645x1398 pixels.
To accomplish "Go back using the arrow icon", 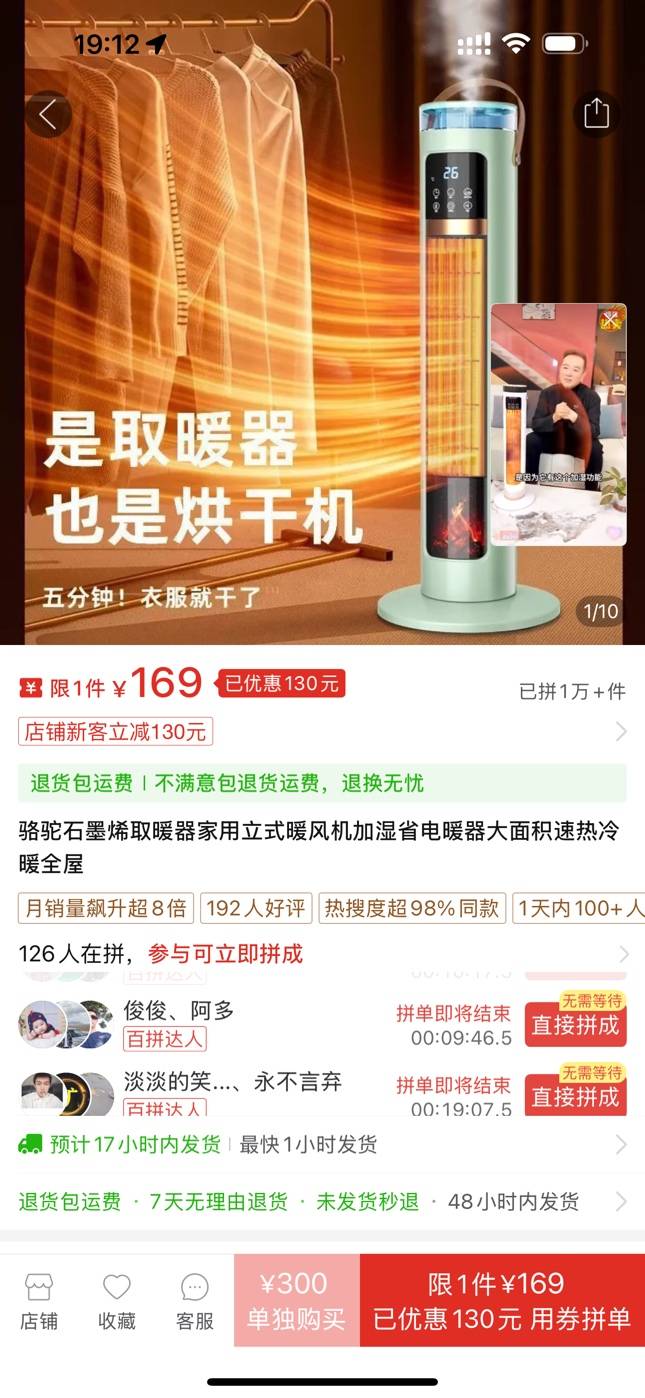I will coord(47,114).
